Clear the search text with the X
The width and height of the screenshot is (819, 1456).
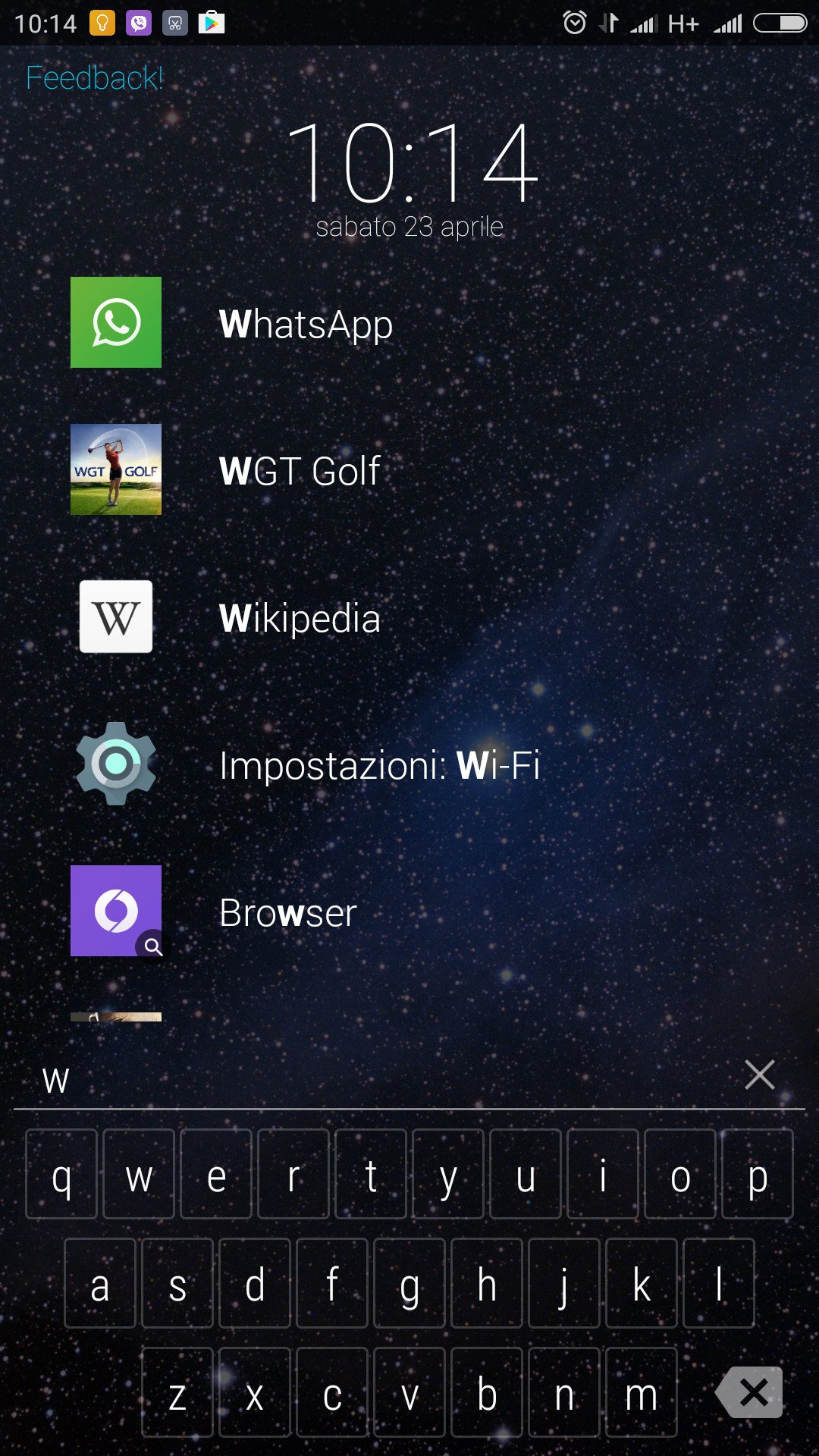pyautogui.click(x=759, y=1075)
